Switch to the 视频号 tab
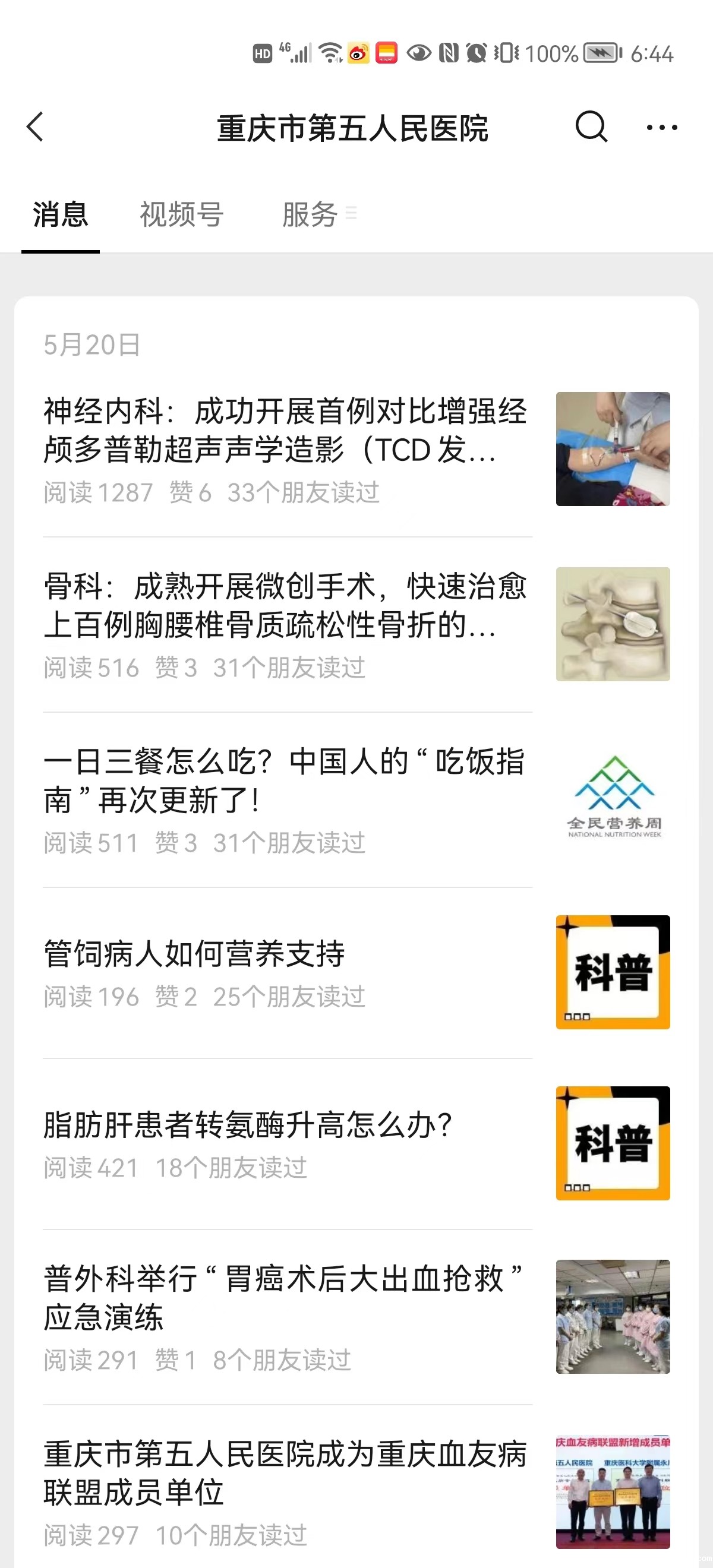Viewport: 713px width, 1568px height. coord(181,215)
